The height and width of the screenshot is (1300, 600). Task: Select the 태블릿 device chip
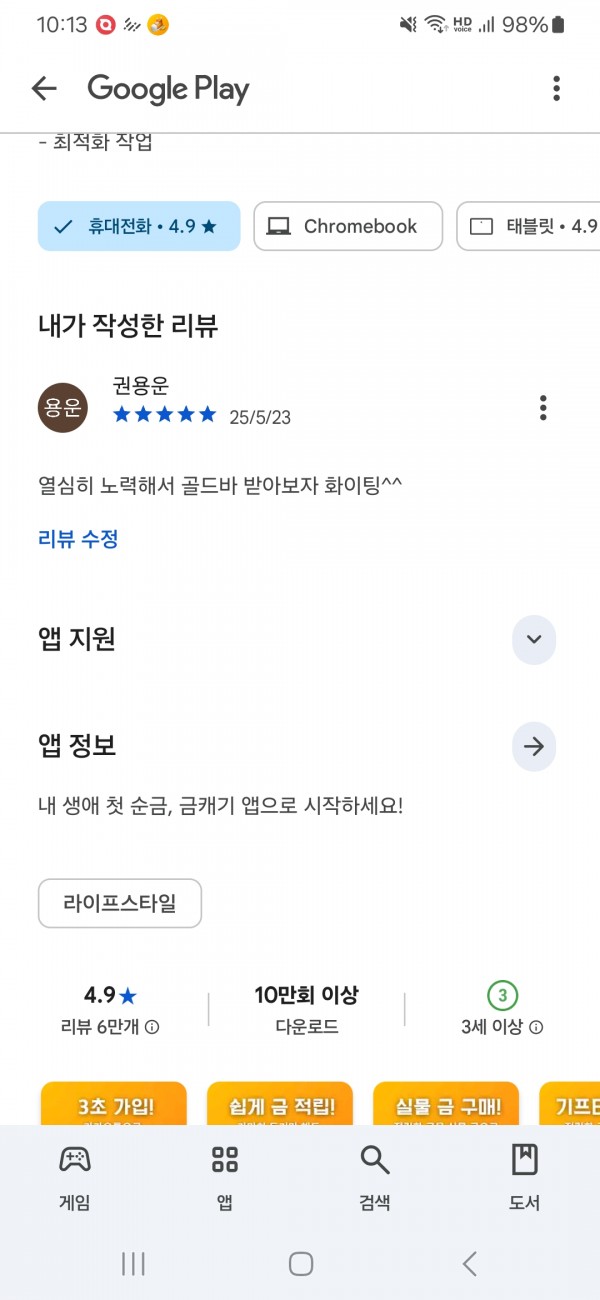coord(529,226)
